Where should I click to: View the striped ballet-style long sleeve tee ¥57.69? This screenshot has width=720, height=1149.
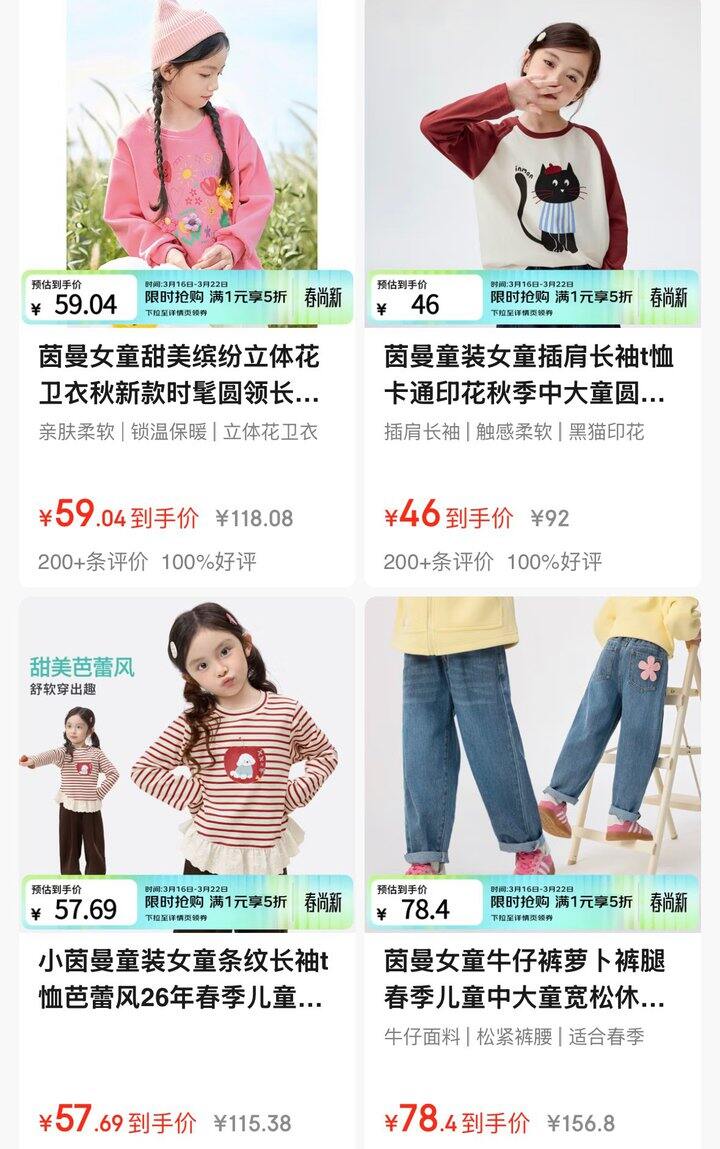tap(186, 978)
